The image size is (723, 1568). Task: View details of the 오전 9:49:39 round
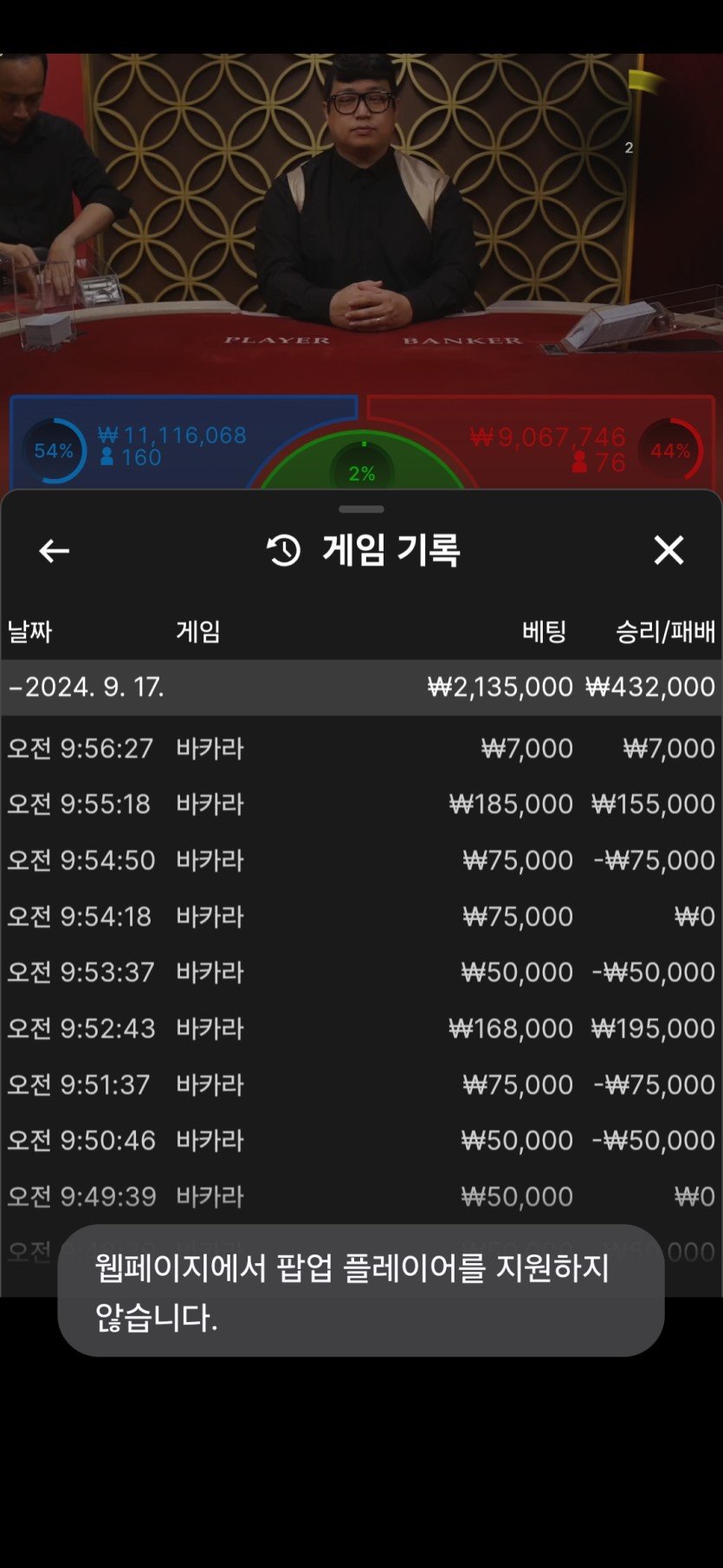point(361,1196)
